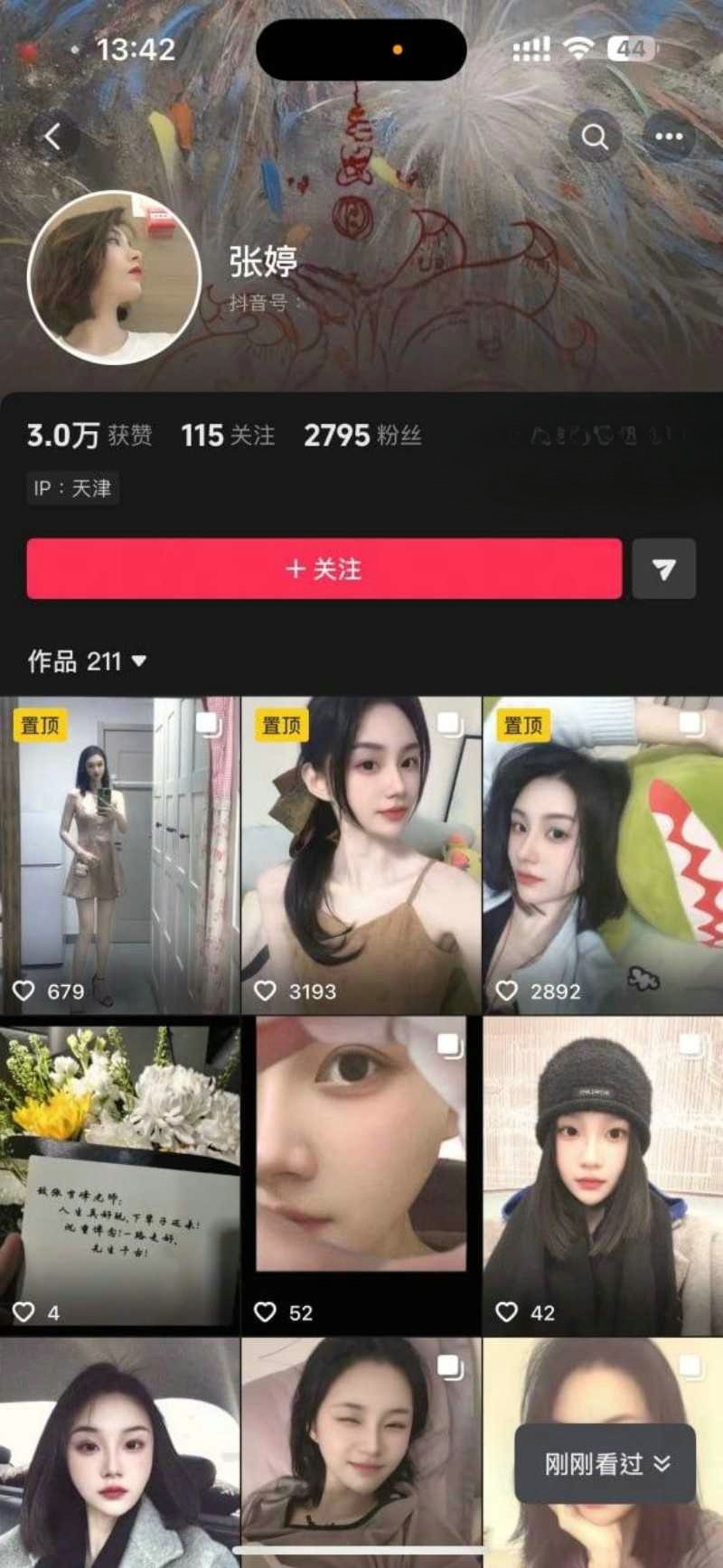View the 115 关注 following list
This screenshot has width=723, height=1568.
[228, 436]
